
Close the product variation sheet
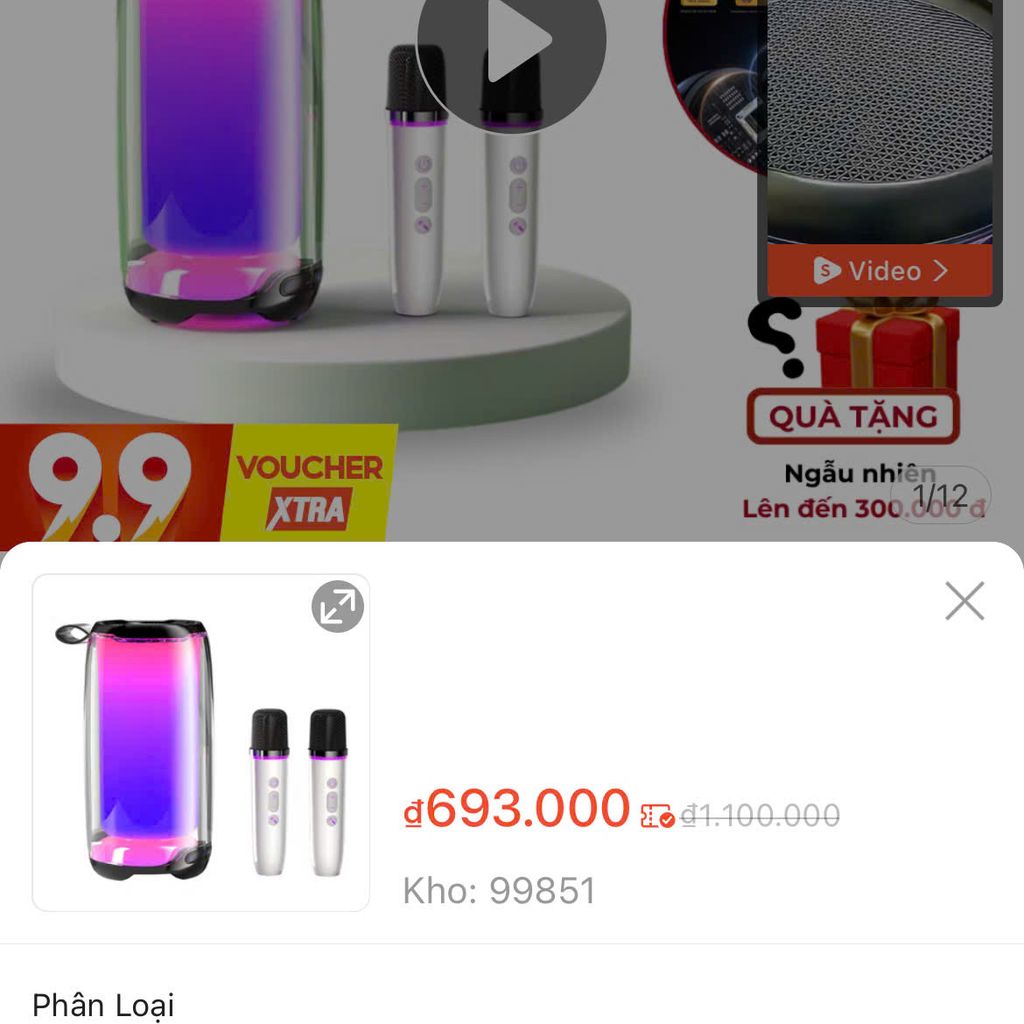tap(964, 601)
